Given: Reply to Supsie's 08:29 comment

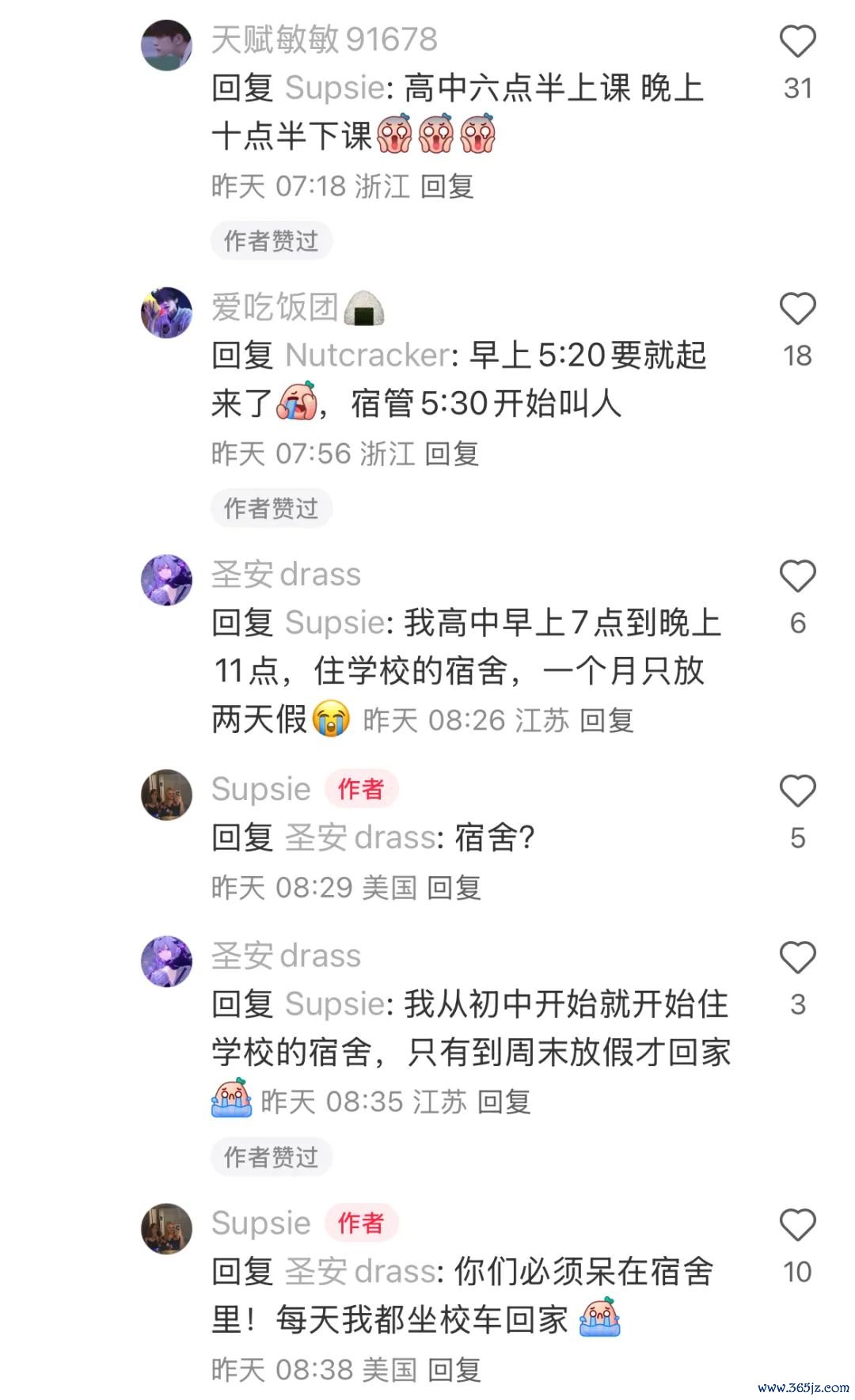Looking at the screenshot, I should click(454, 888).
